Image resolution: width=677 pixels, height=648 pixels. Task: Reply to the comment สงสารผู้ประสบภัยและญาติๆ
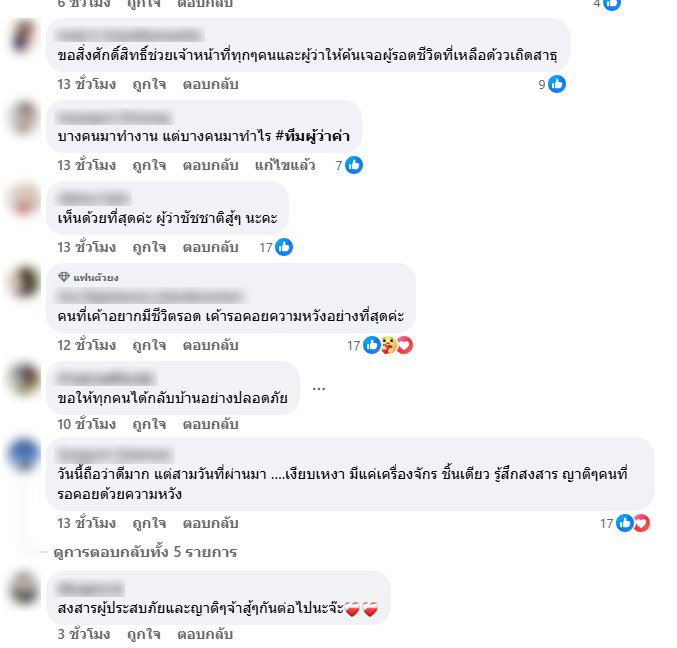tap(205, 634)
